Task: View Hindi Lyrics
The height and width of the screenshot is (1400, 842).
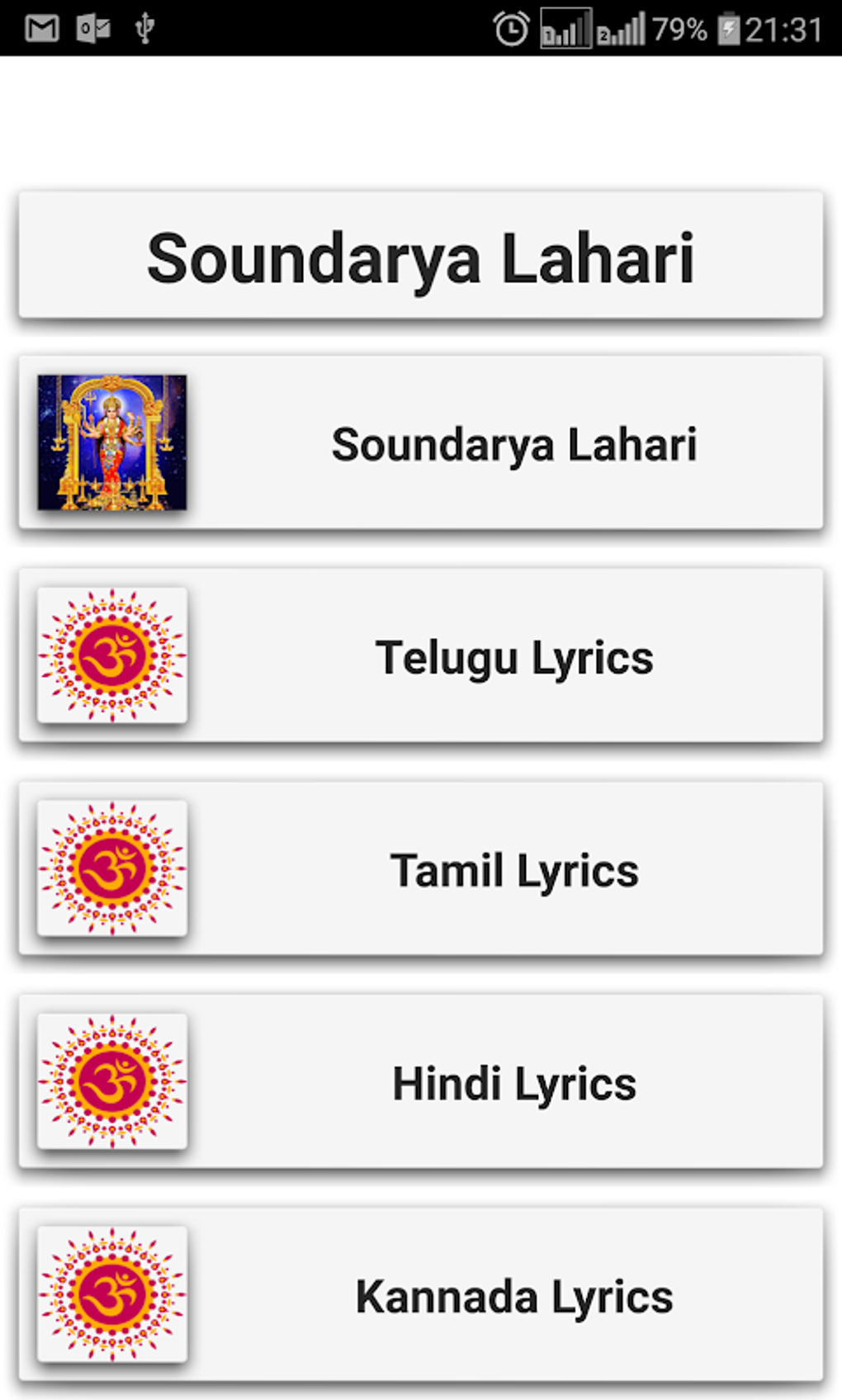Action: click(421, 1082)
